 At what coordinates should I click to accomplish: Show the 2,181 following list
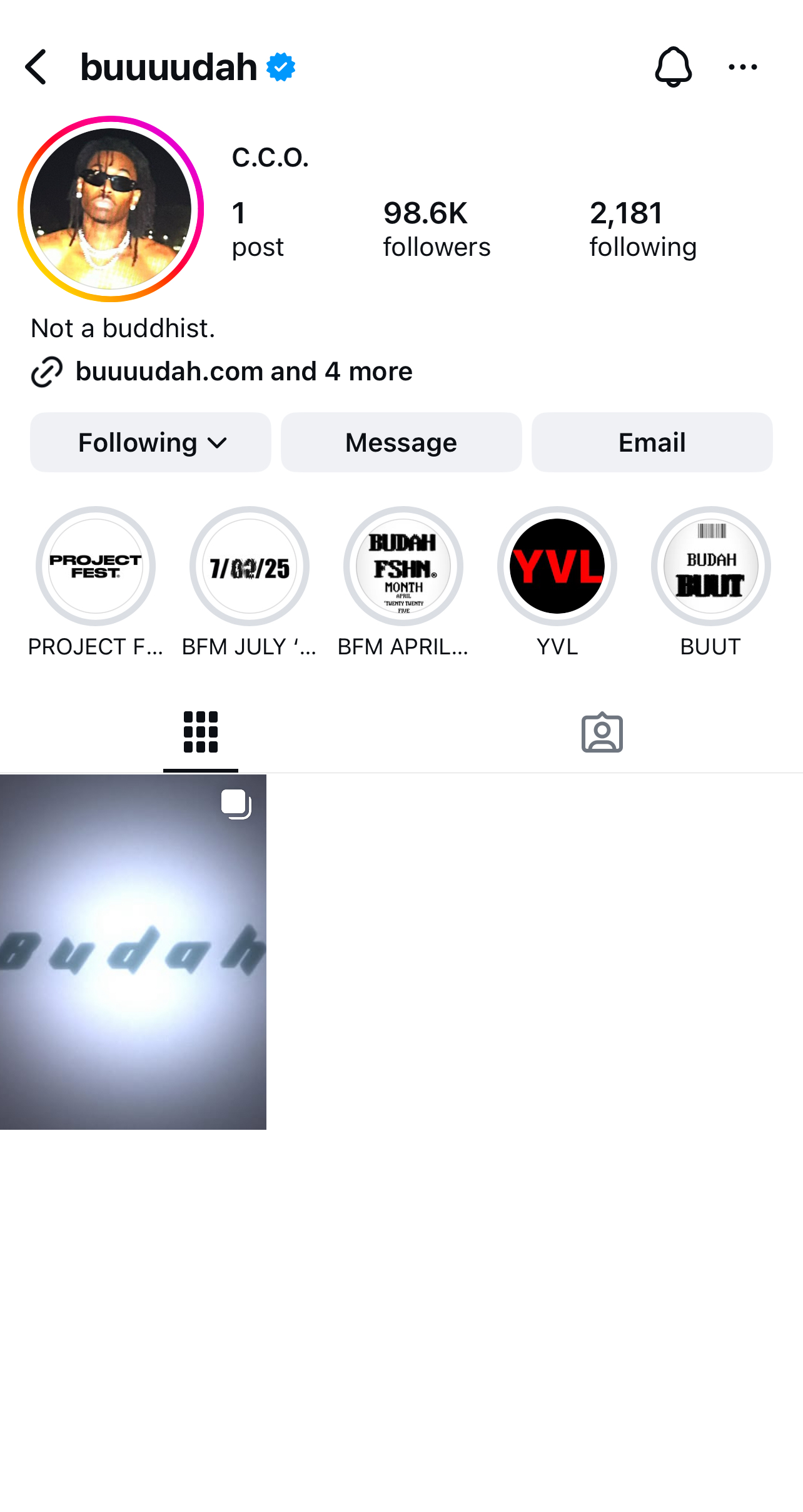[x=642, y=228]
